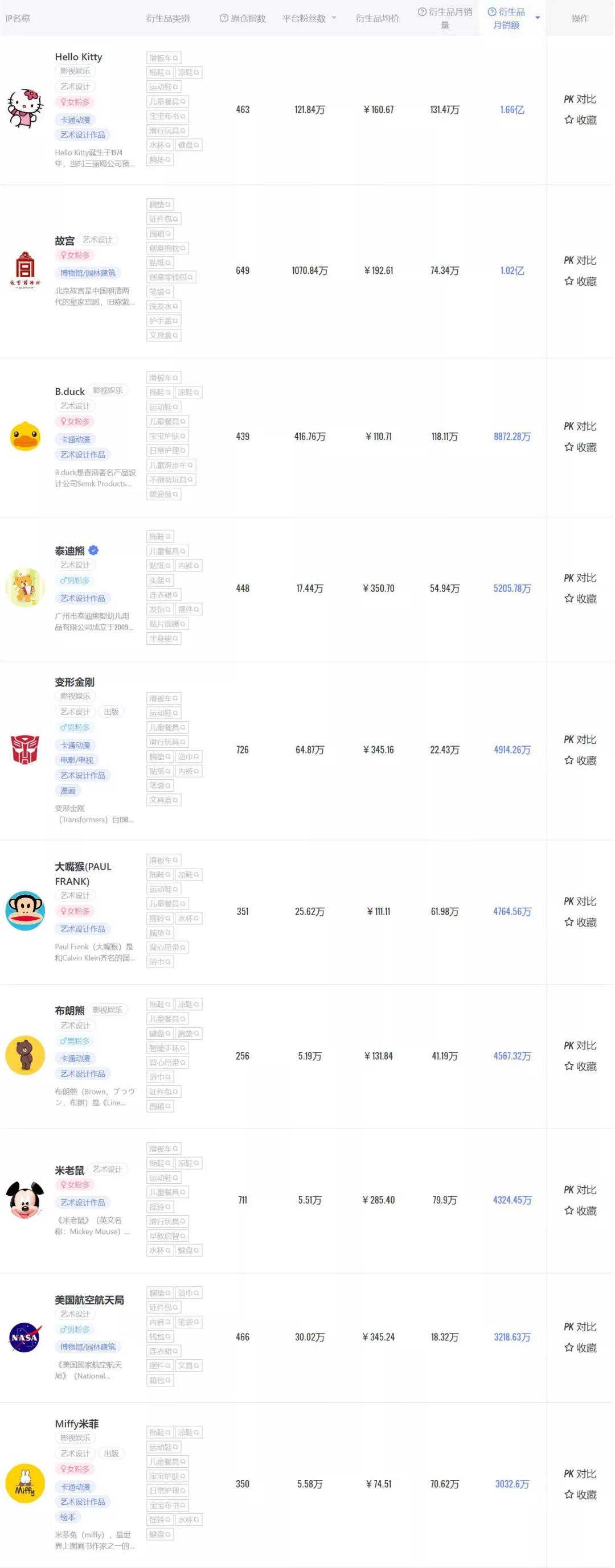The height and width of the screenshot is (1568, 615).
Task: Add Hello Kitty to 收藏
Action: pos(580,120)
